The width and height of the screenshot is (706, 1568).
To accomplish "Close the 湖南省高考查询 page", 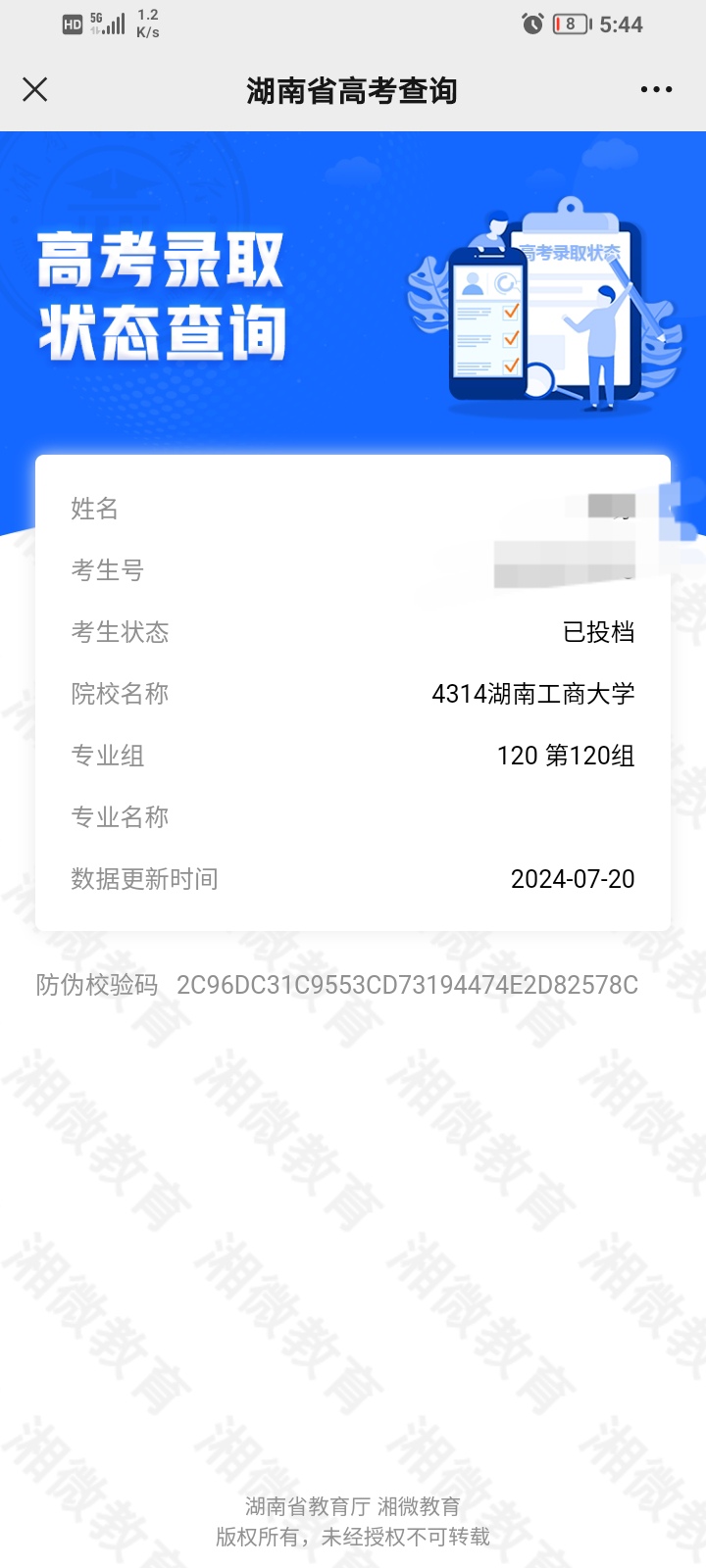I will [35, 90].
